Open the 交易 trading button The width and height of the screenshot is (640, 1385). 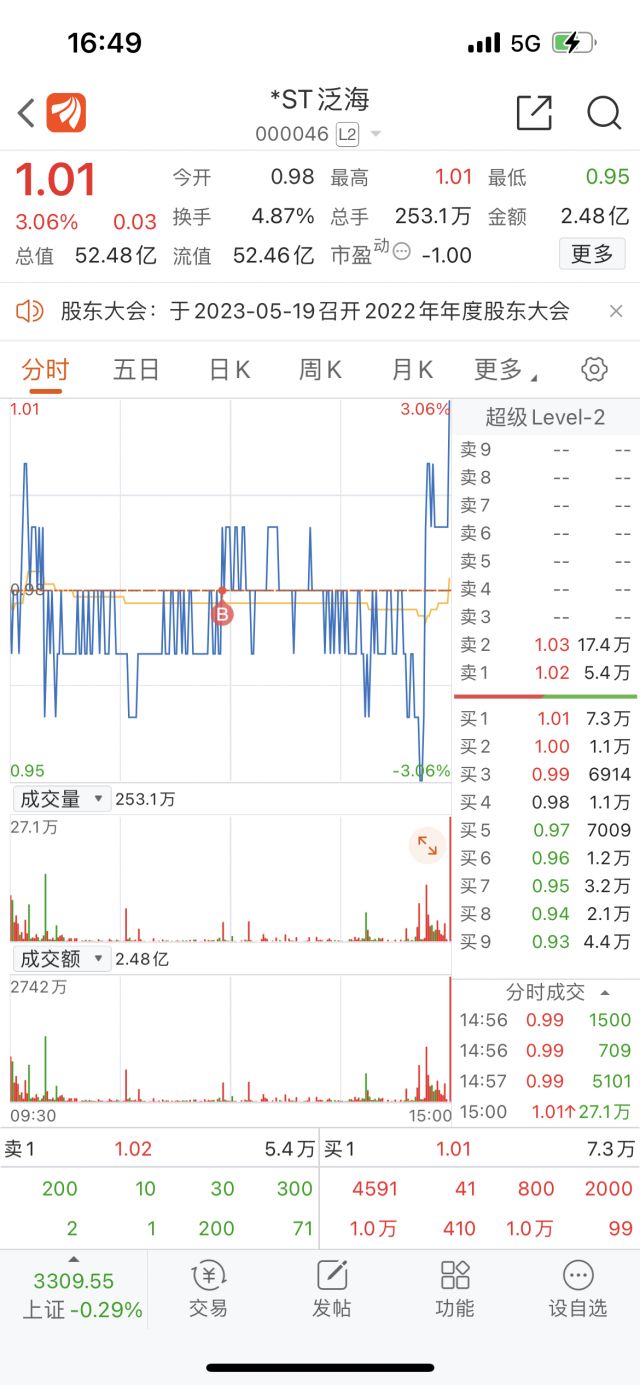click(x=208, y=1289)
